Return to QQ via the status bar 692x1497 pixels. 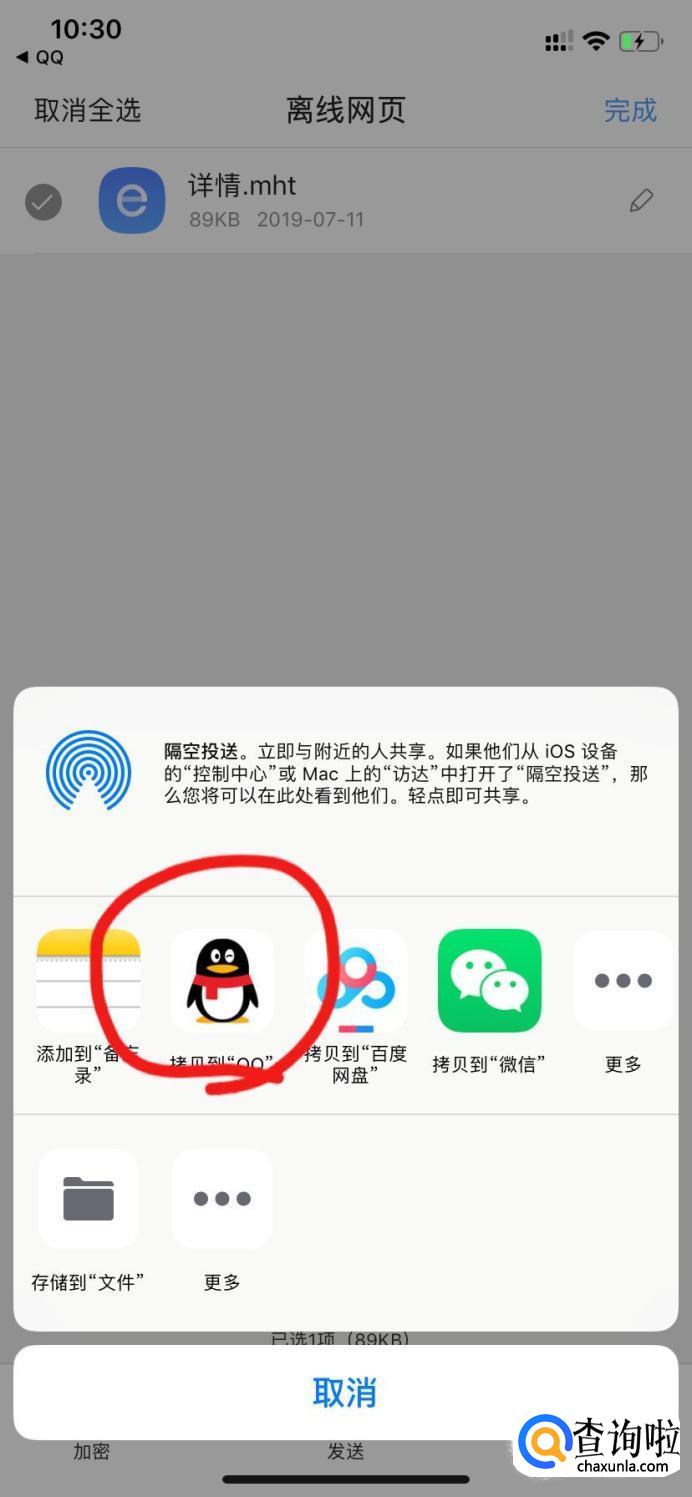click(40, 58)
